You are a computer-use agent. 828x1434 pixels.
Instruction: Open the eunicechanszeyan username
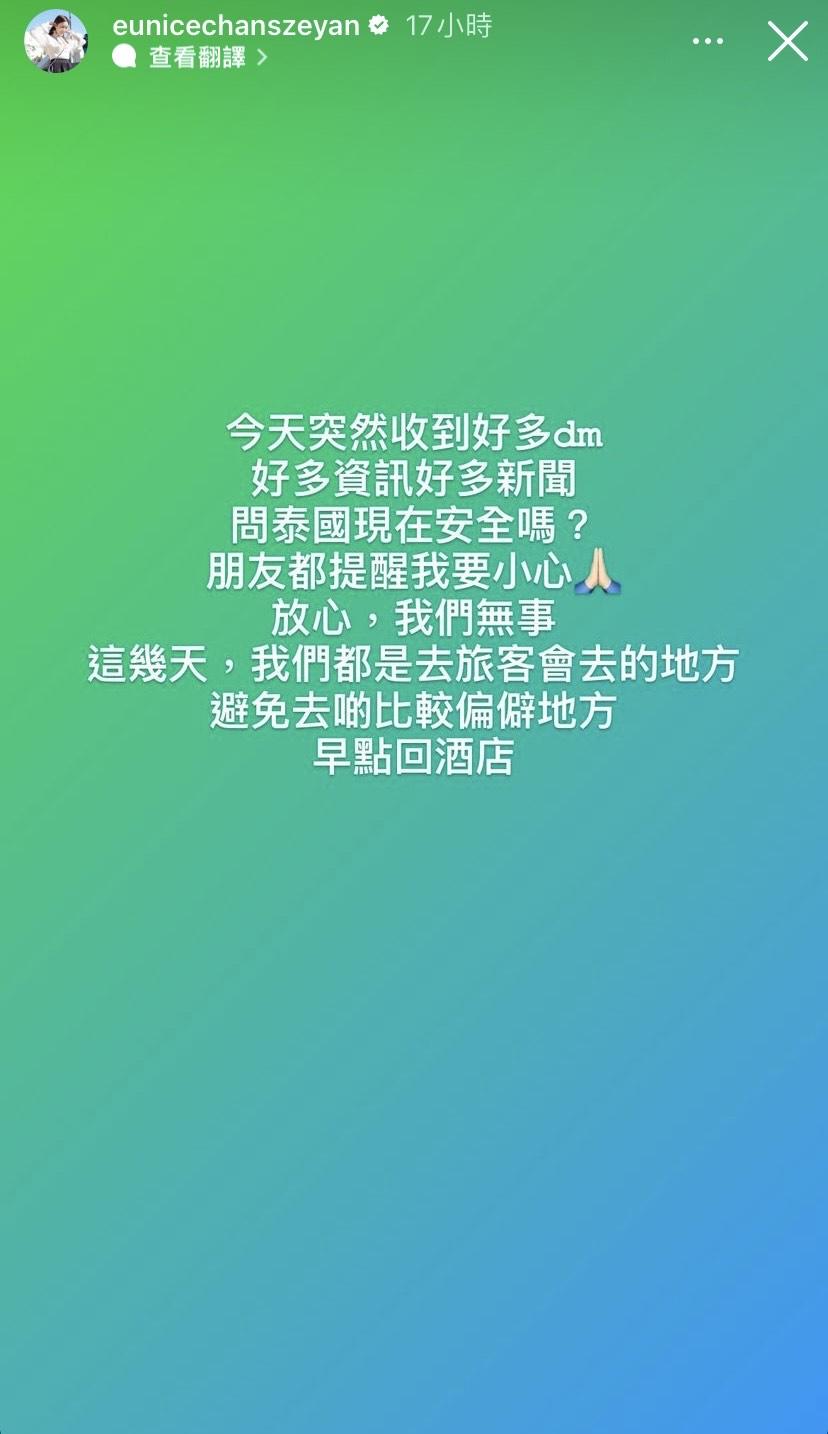point(236,26)
